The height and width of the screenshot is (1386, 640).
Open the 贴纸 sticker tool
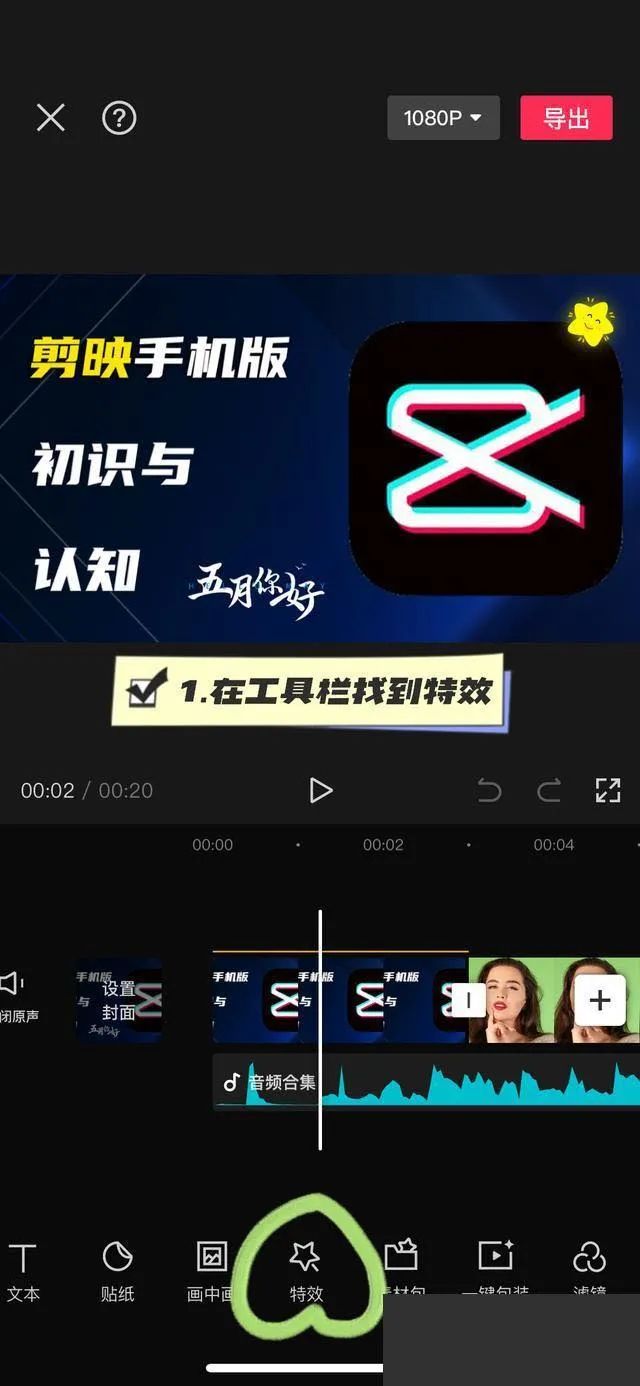coord(117,1270)
